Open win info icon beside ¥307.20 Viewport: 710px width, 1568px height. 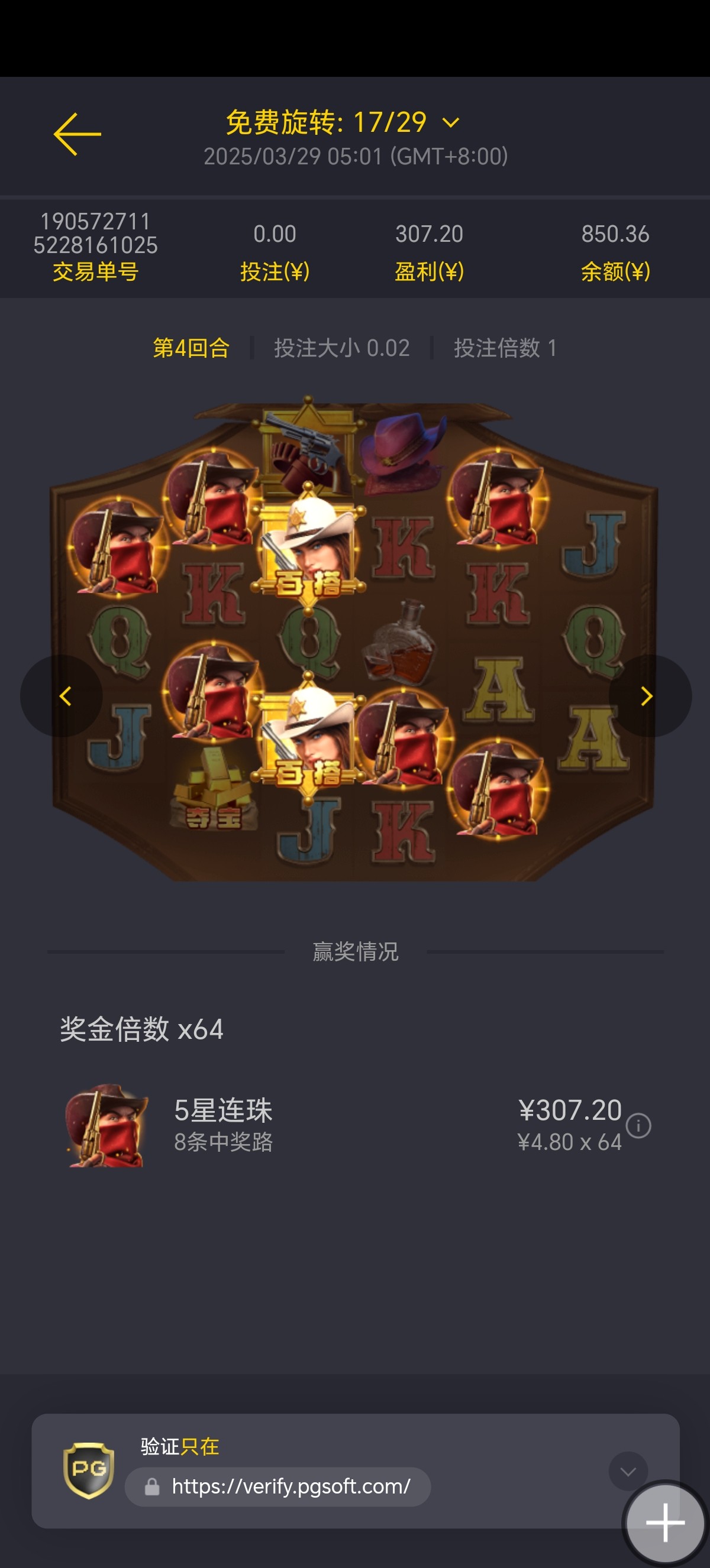[x=638, y=1126]
